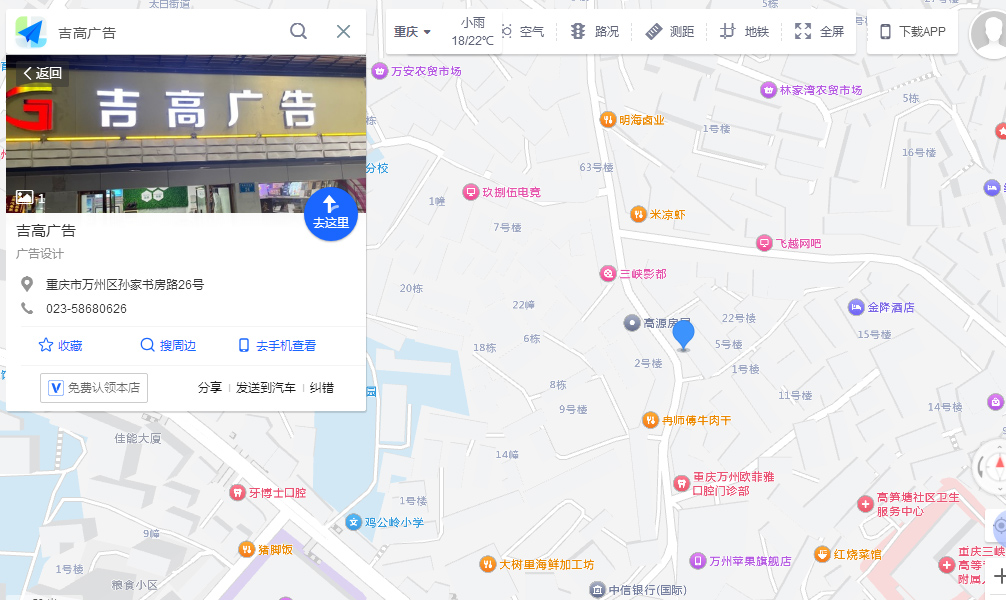Open the 测距 distance measuring tool
1006x600 pixels.
(670, 32)
